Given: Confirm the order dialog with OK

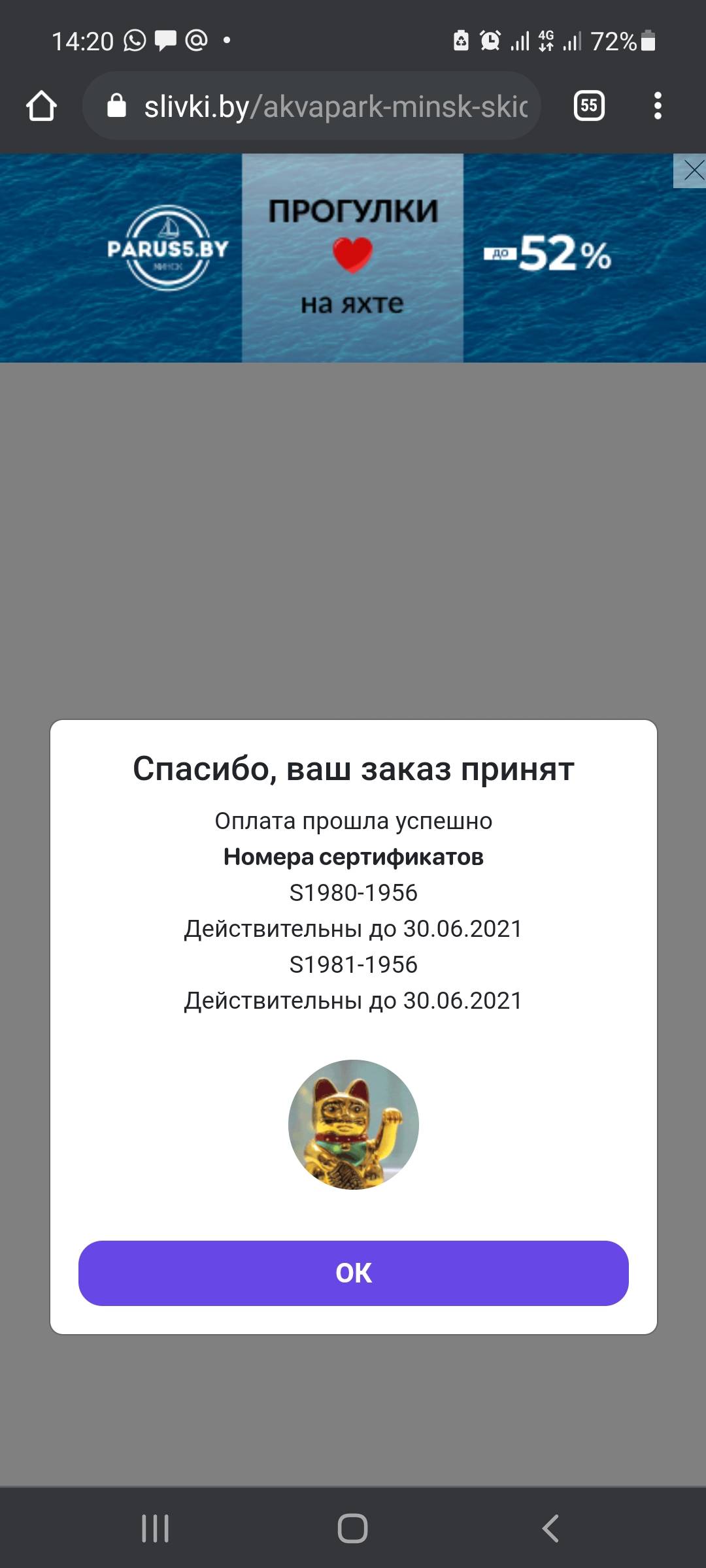Looking at the screenshot, I should [x=353, y=1273].
